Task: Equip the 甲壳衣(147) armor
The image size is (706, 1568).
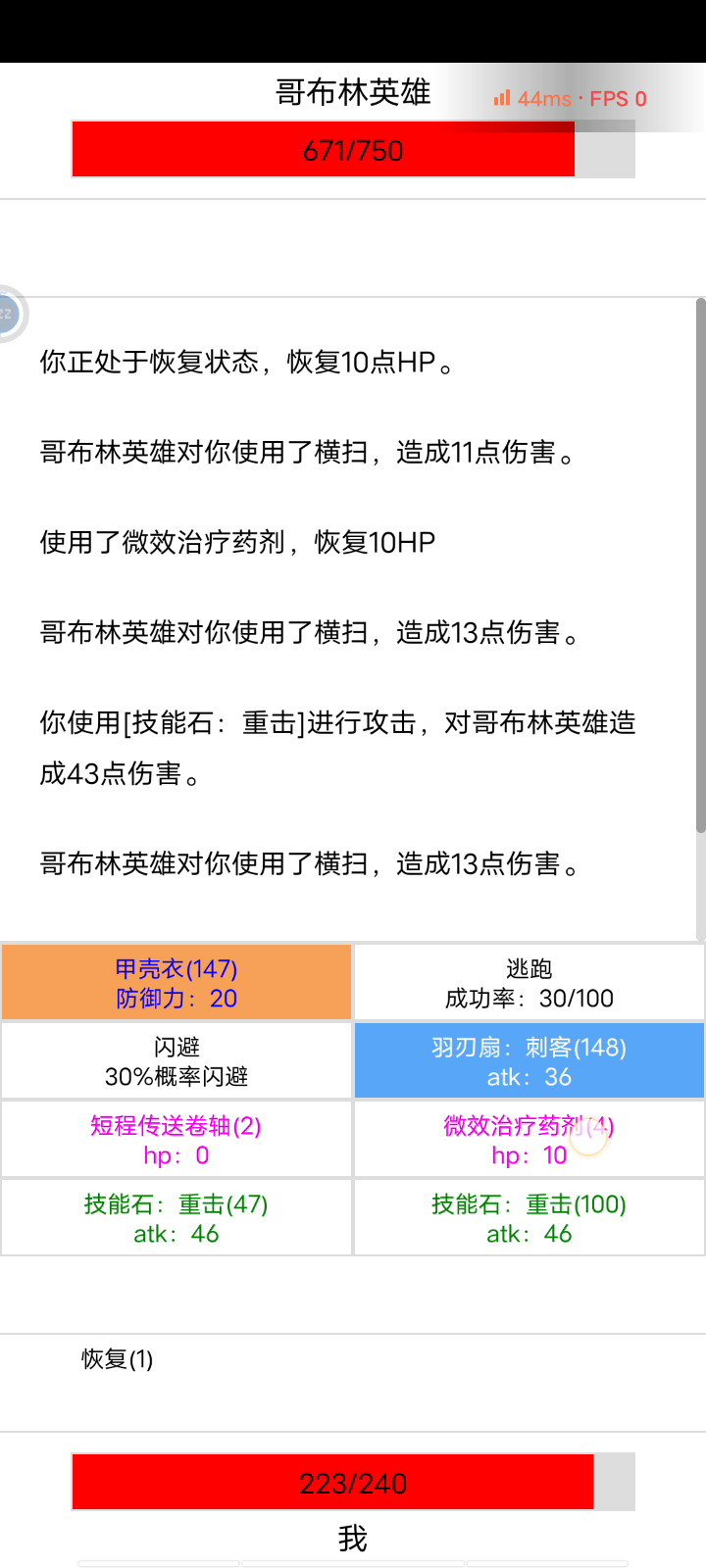Action: coord(176,982)
